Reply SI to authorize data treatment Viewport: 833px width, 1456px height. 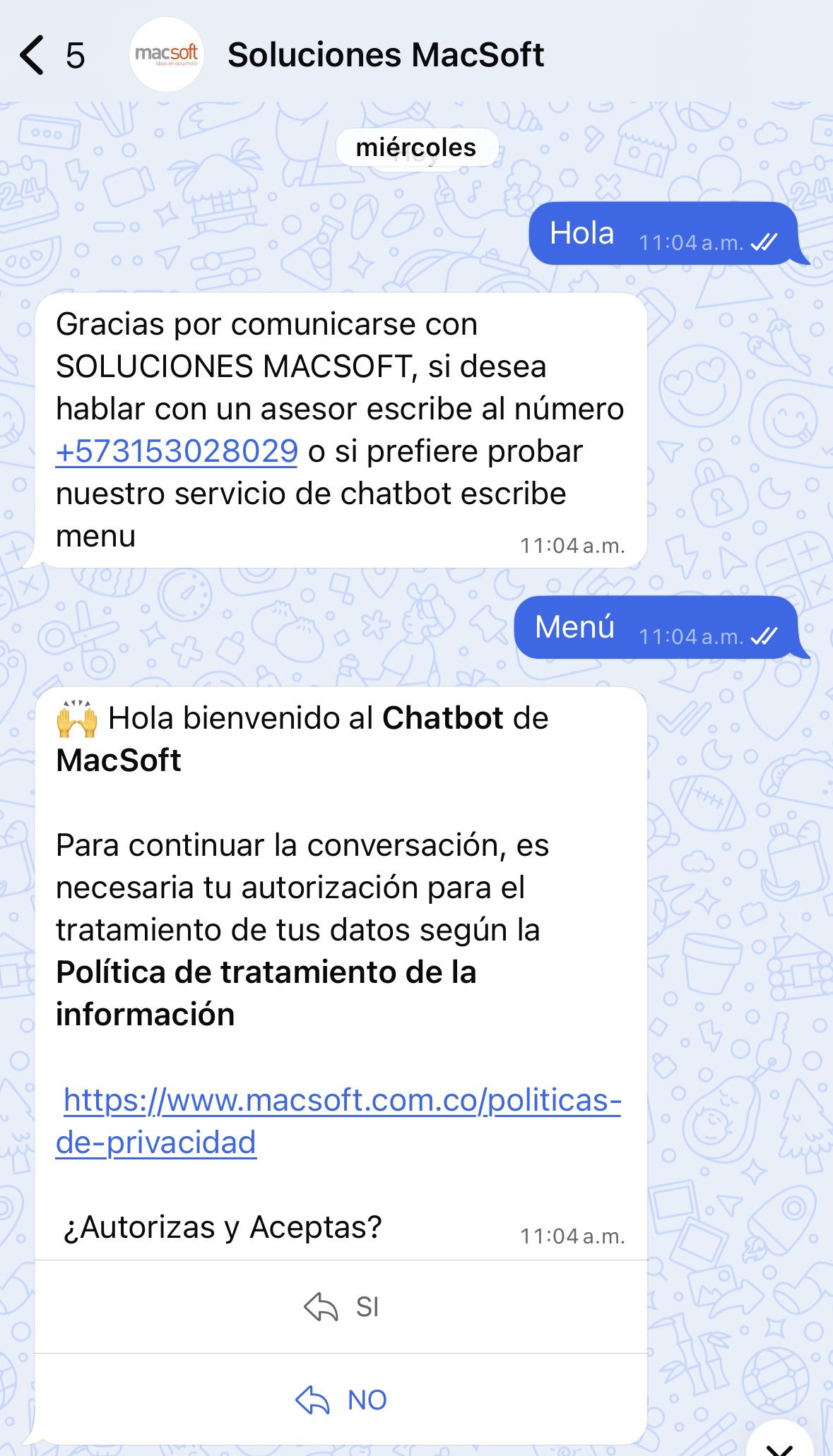coord(341,1307)
